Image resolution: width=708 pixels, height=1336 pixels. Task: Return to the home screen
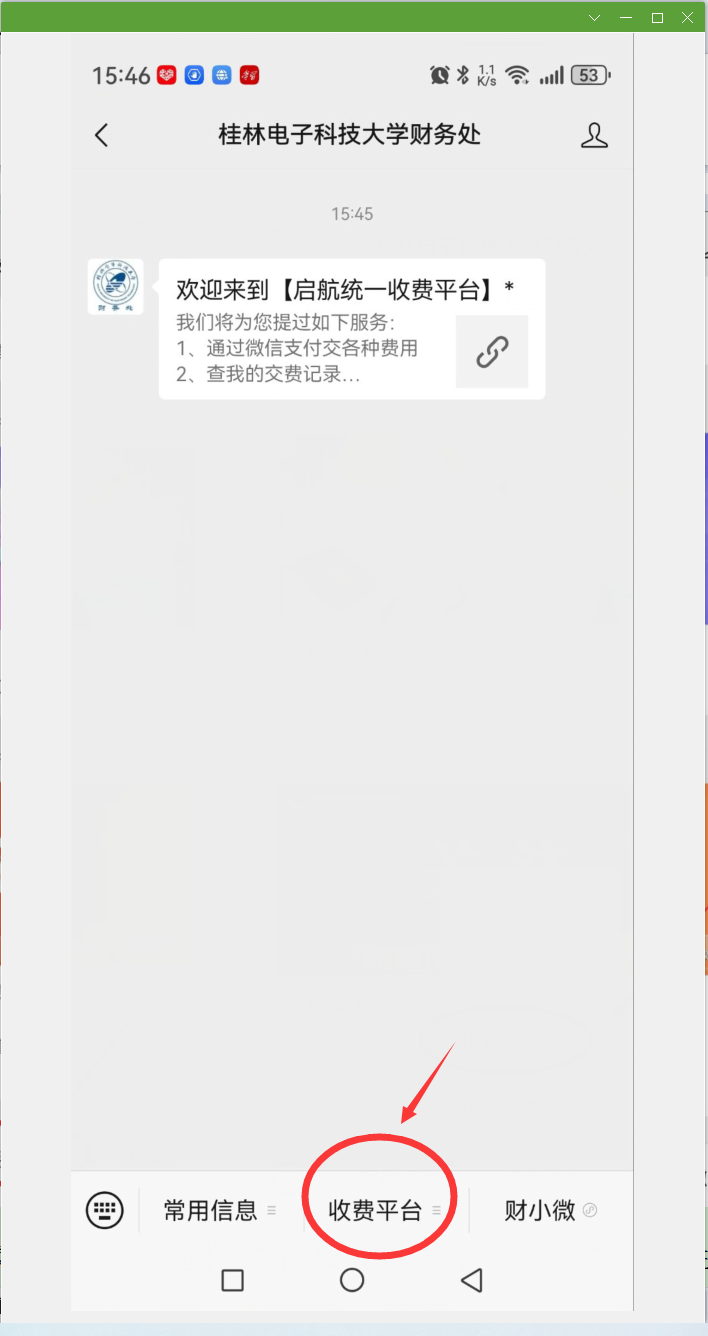[352, 1280]
